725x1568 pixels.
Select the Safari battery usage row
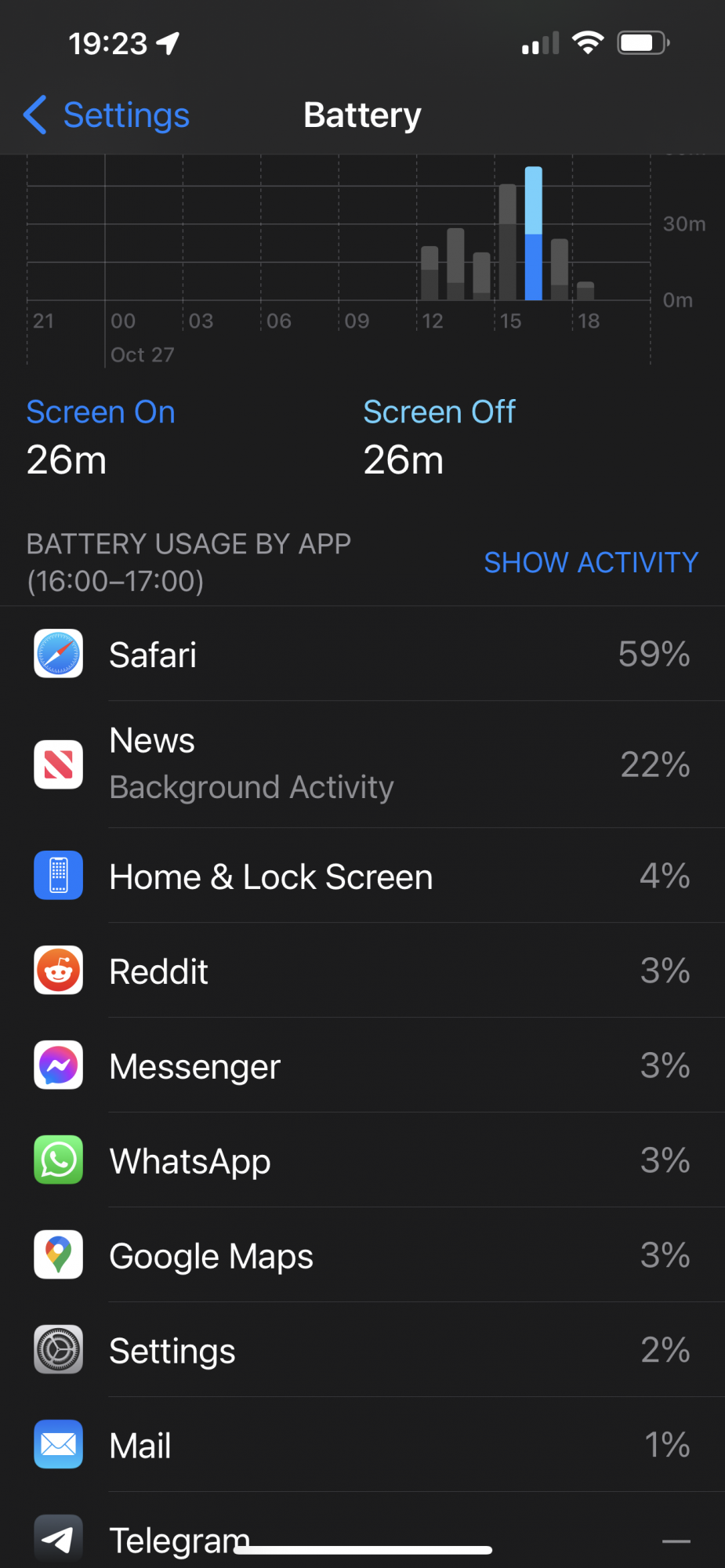point(362,654)
